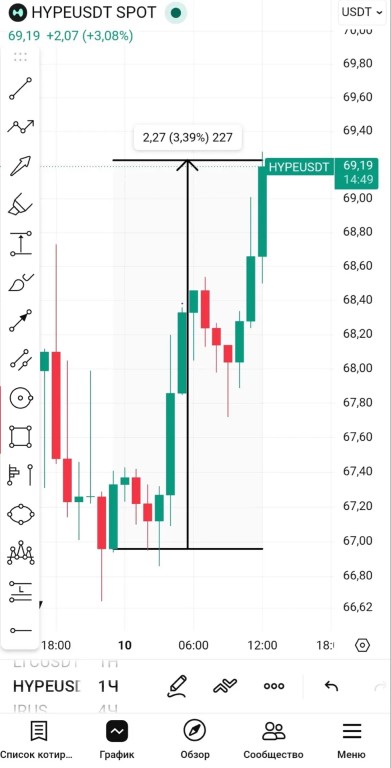
Task: Switch to Список котировок tab
Action: (x=37, y=740)
